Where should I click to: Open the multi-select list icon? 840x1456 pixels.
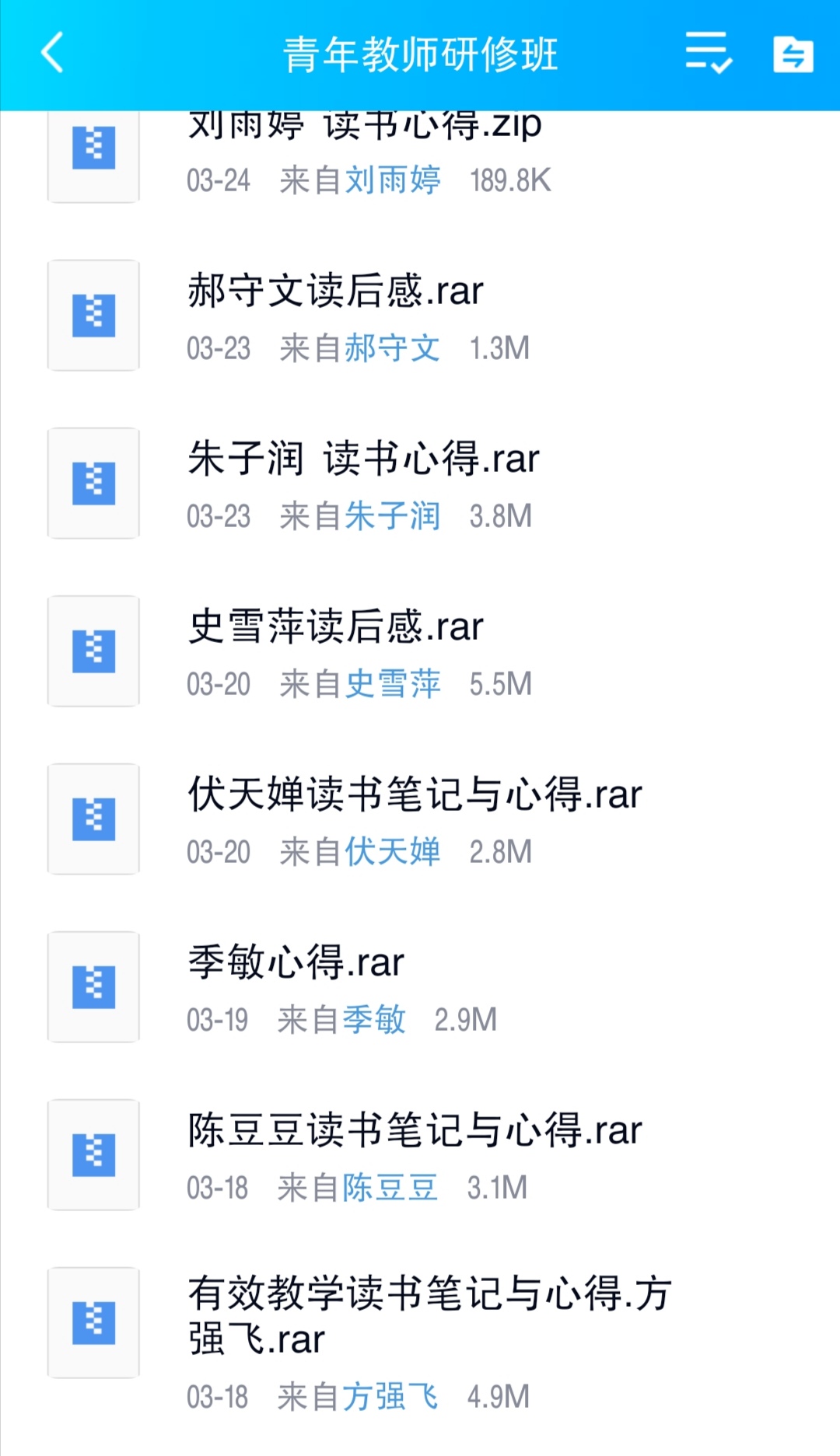(708, 54)
